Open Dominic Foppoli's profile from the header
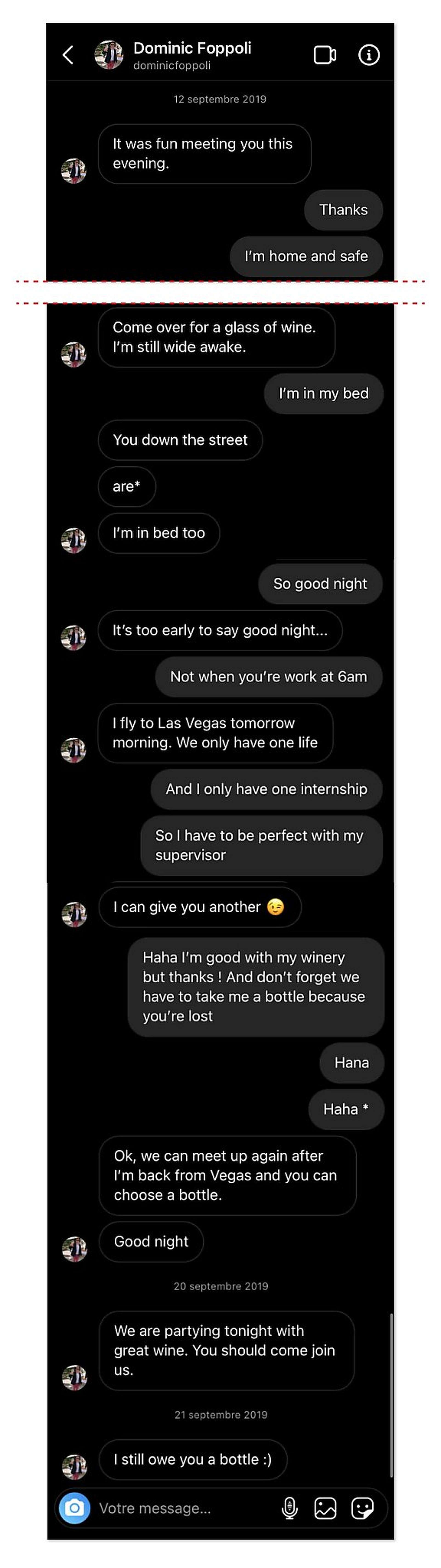The height and width of the screenshot is (1568, 441). pyautogui.click(x=191, y=55)
